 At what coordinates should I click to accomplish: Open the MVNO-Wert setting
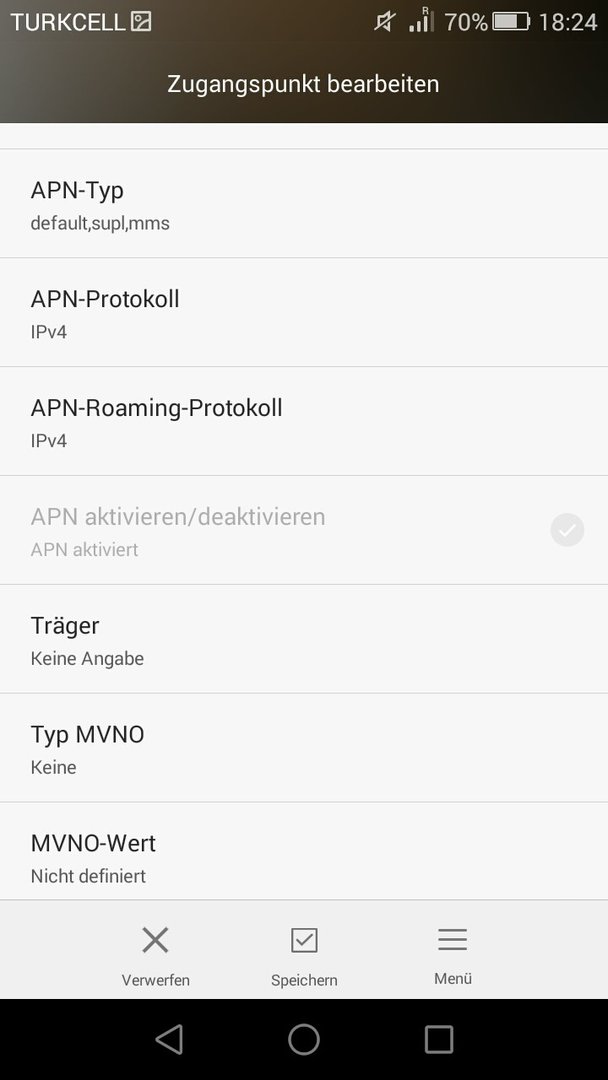304,851
